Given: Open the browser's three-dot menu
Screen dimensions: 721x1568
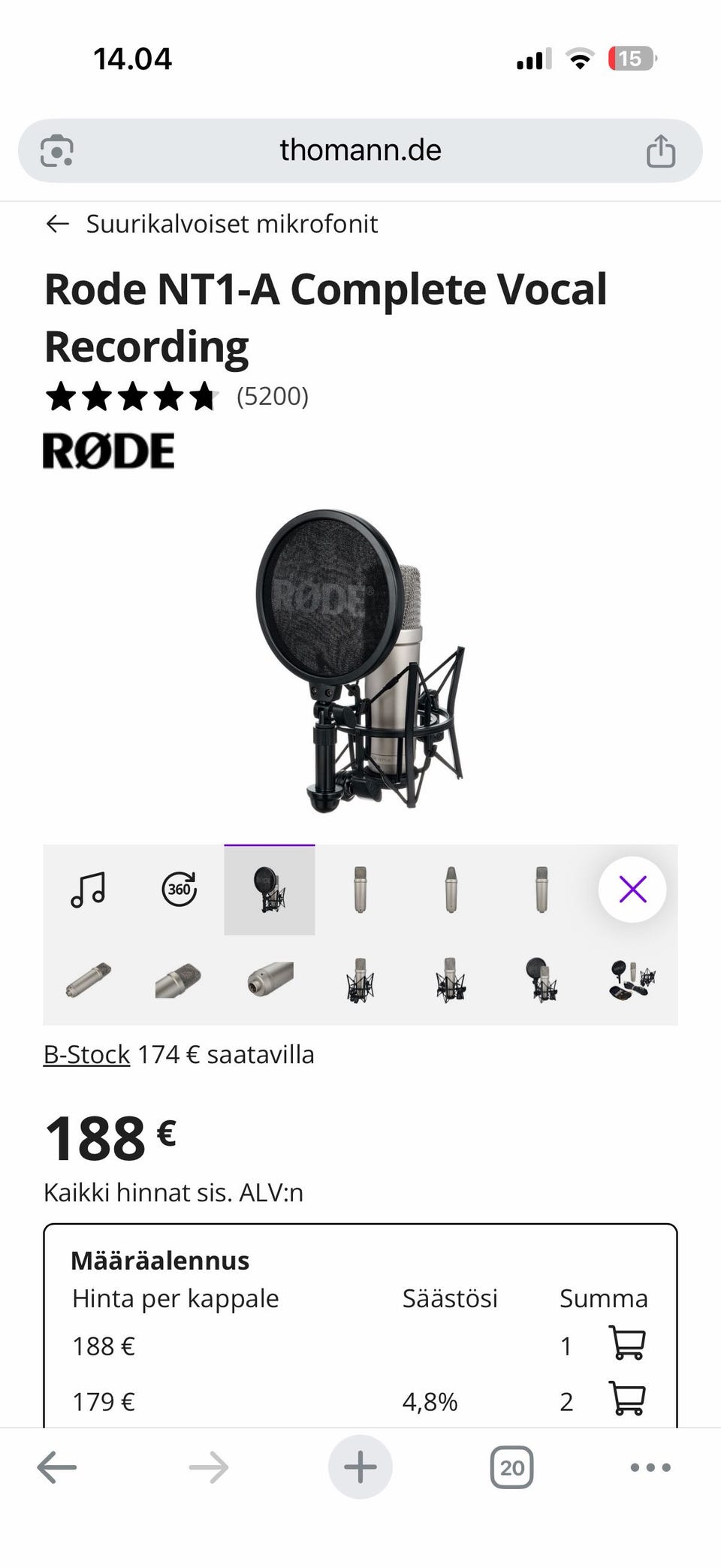Looking at the screenshot, I should click(x=650, y=1467).
